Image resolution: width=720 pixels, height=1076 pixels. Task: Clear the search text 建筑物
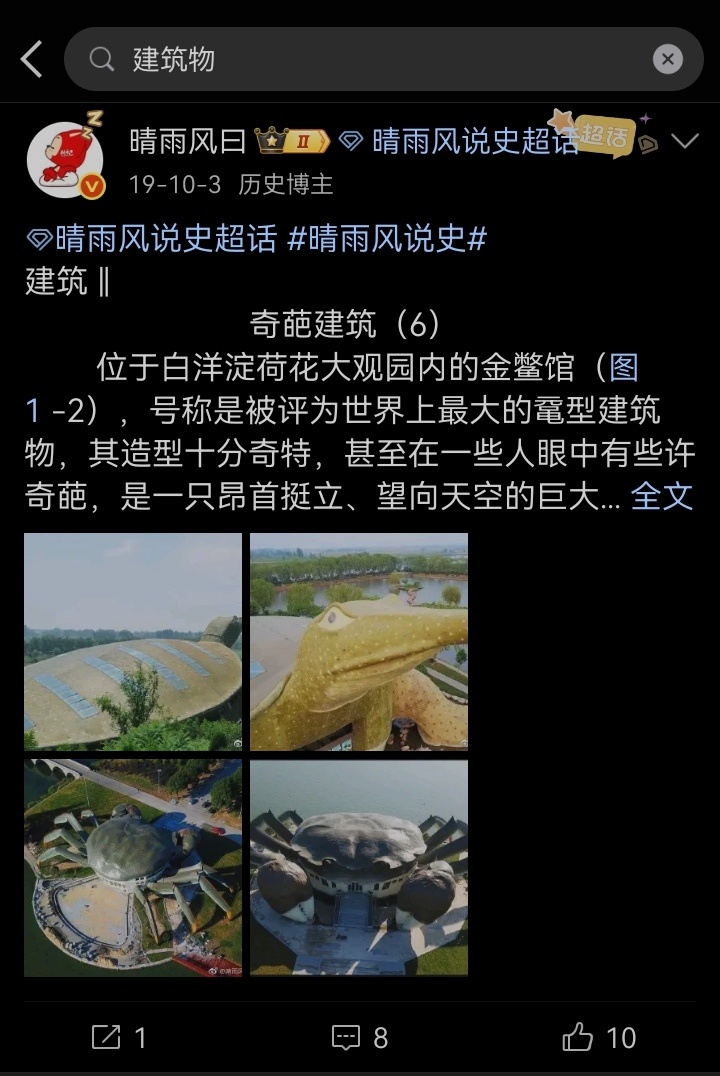pos(667,60)
